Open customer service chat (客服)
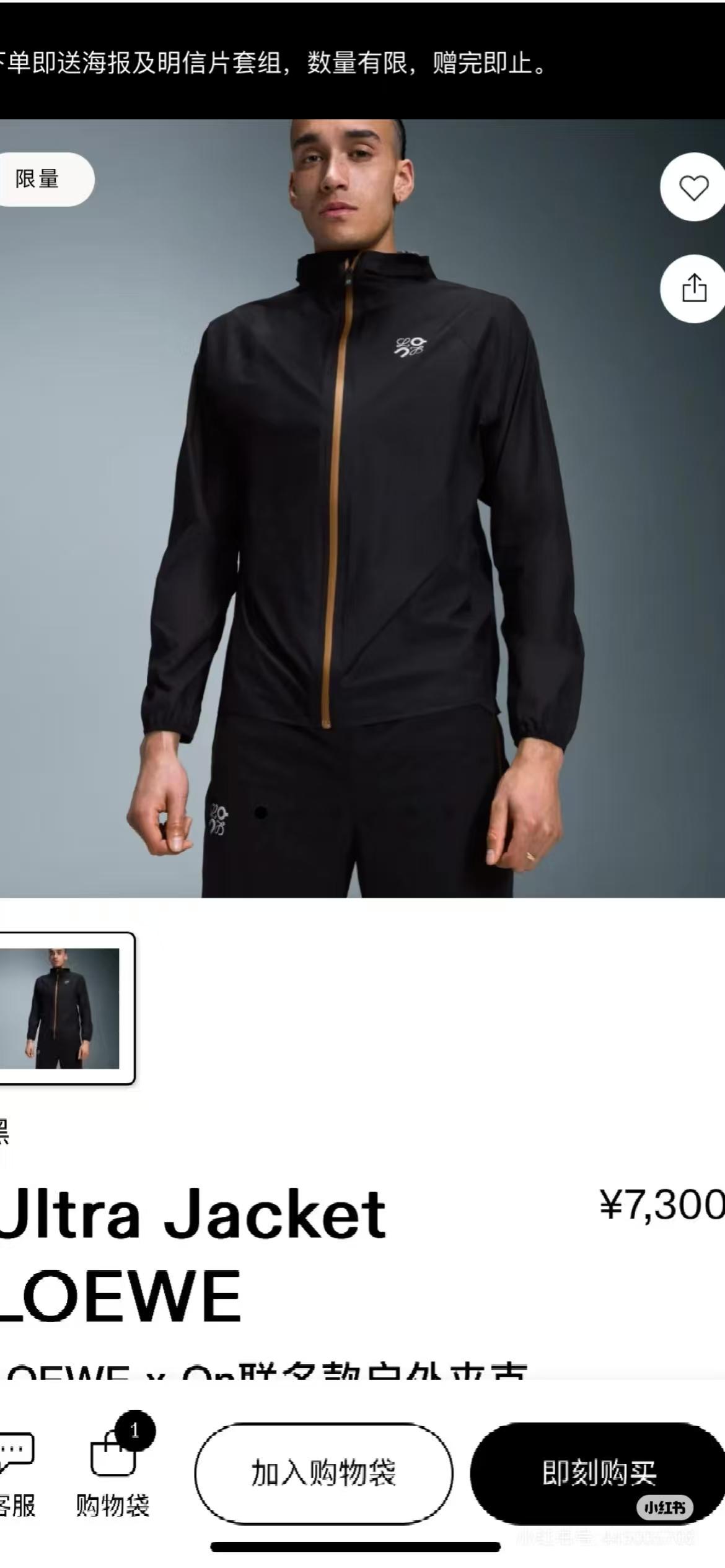Viewport: 725px width, 1568px height. pos(16,1475)
